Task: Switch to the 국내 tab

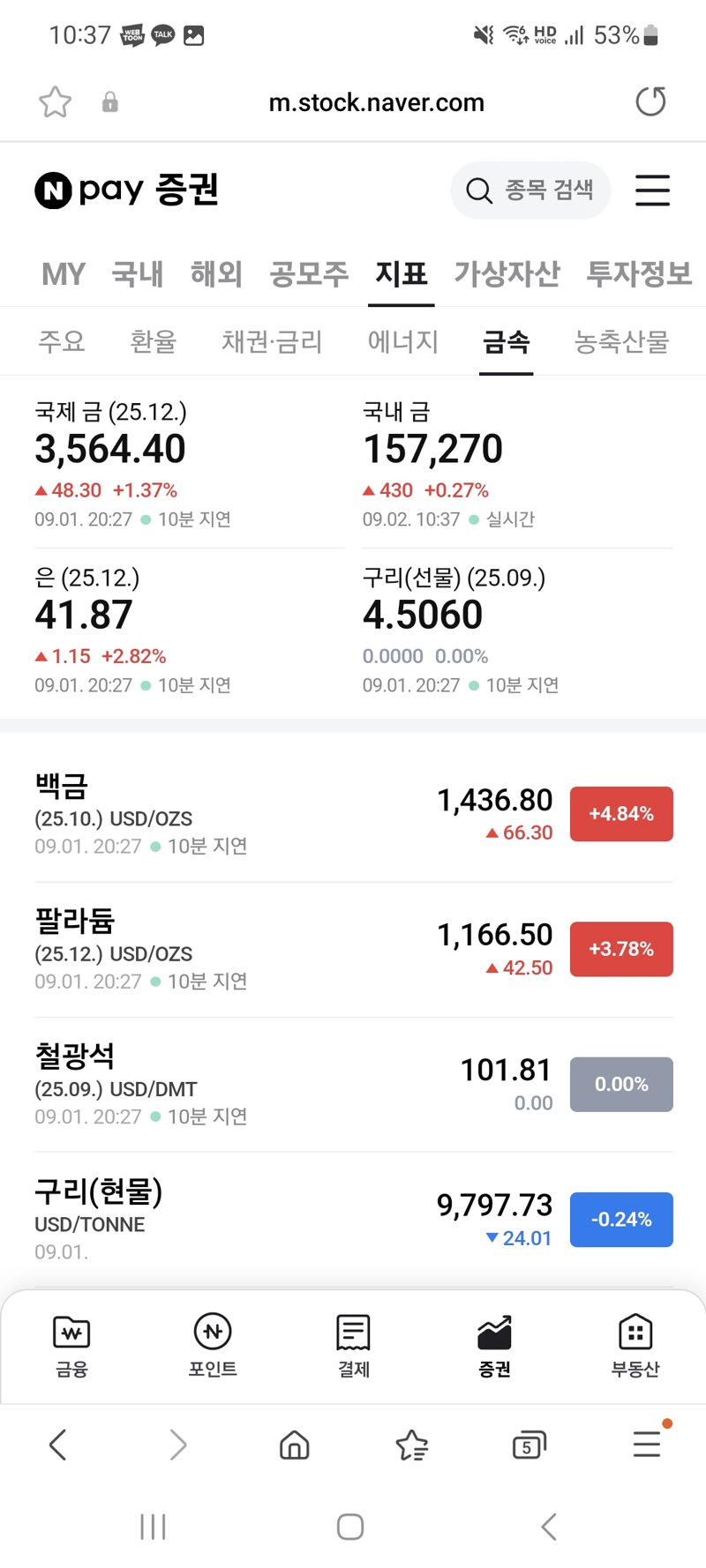Action: [138, 274]
